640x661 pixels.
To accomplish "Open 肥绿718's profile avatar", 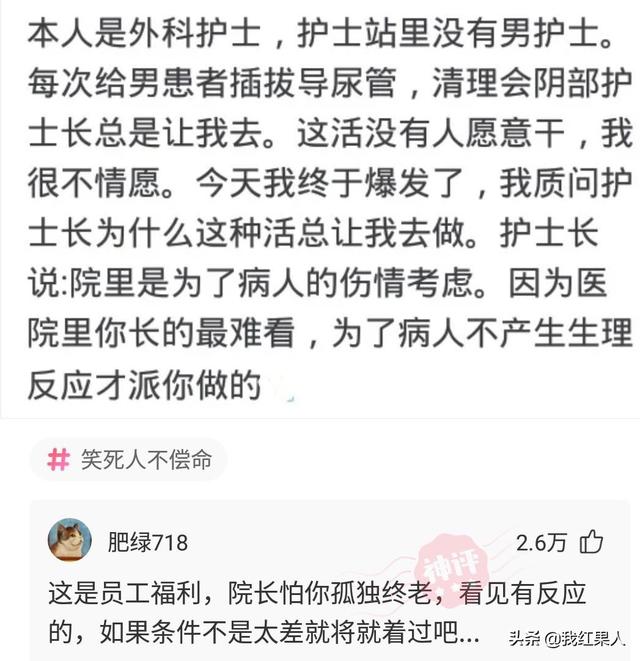I will pyautogui.click(x=70, y=541).
